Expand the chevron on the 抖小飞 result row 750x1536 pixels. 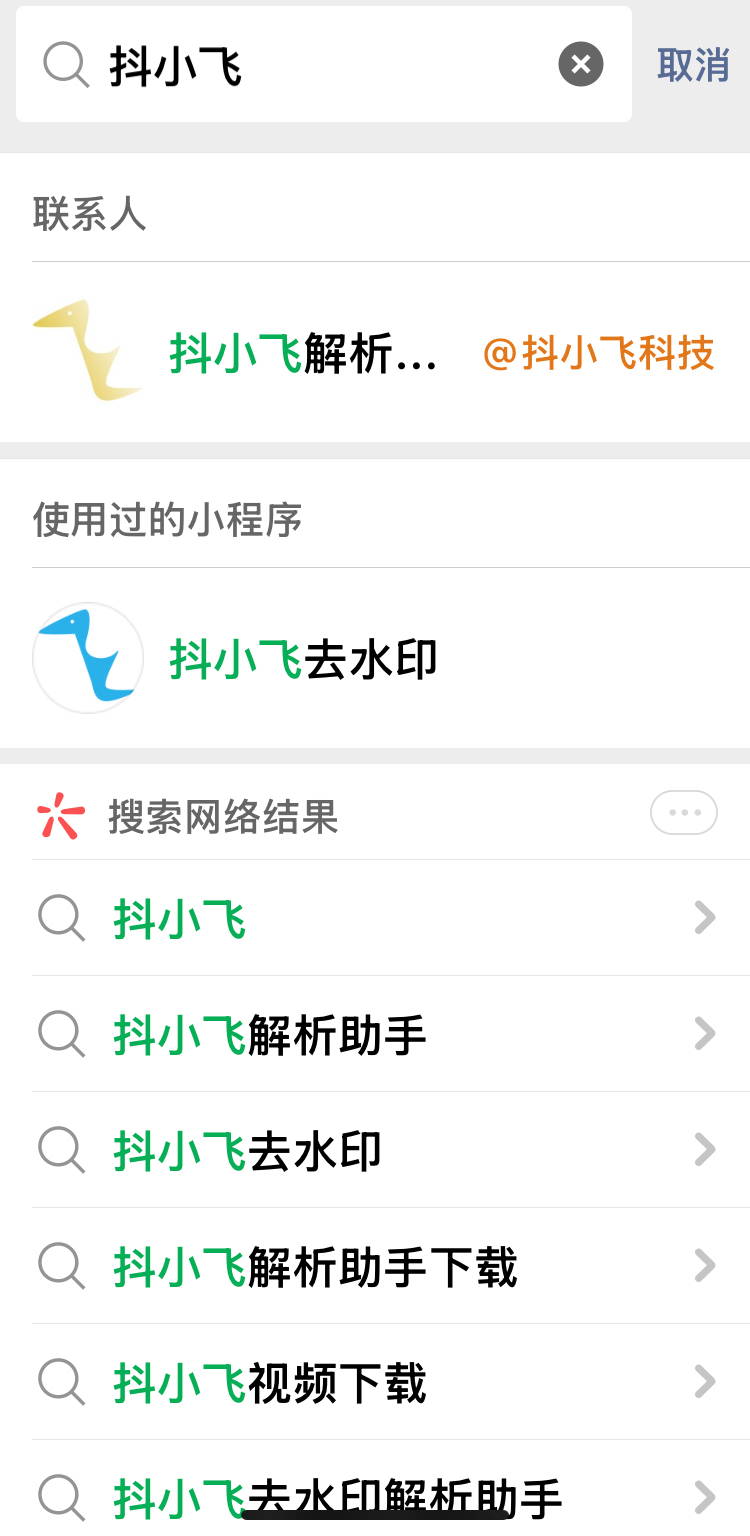click(x=705, y=917)
